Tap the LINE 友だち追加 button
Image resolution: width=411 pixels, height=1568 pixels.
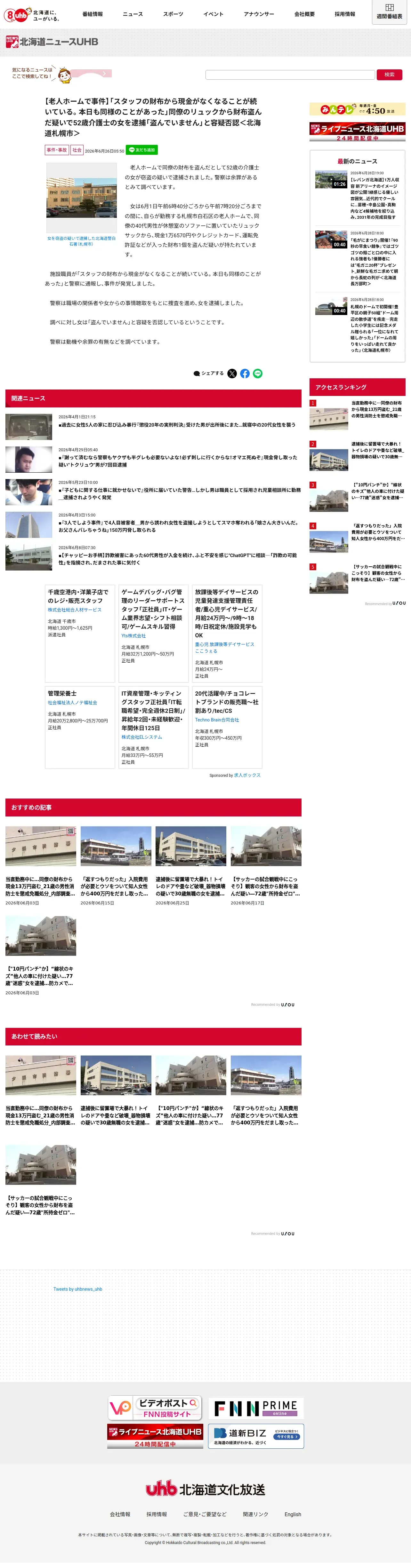[142, 150]
